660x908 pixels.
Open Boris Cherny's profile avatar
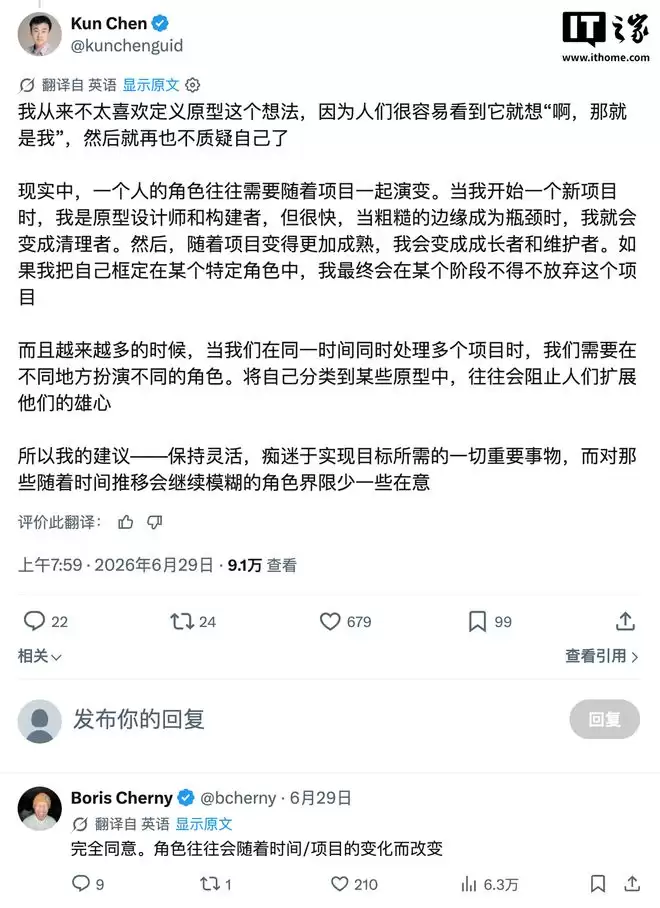[39, 808]
